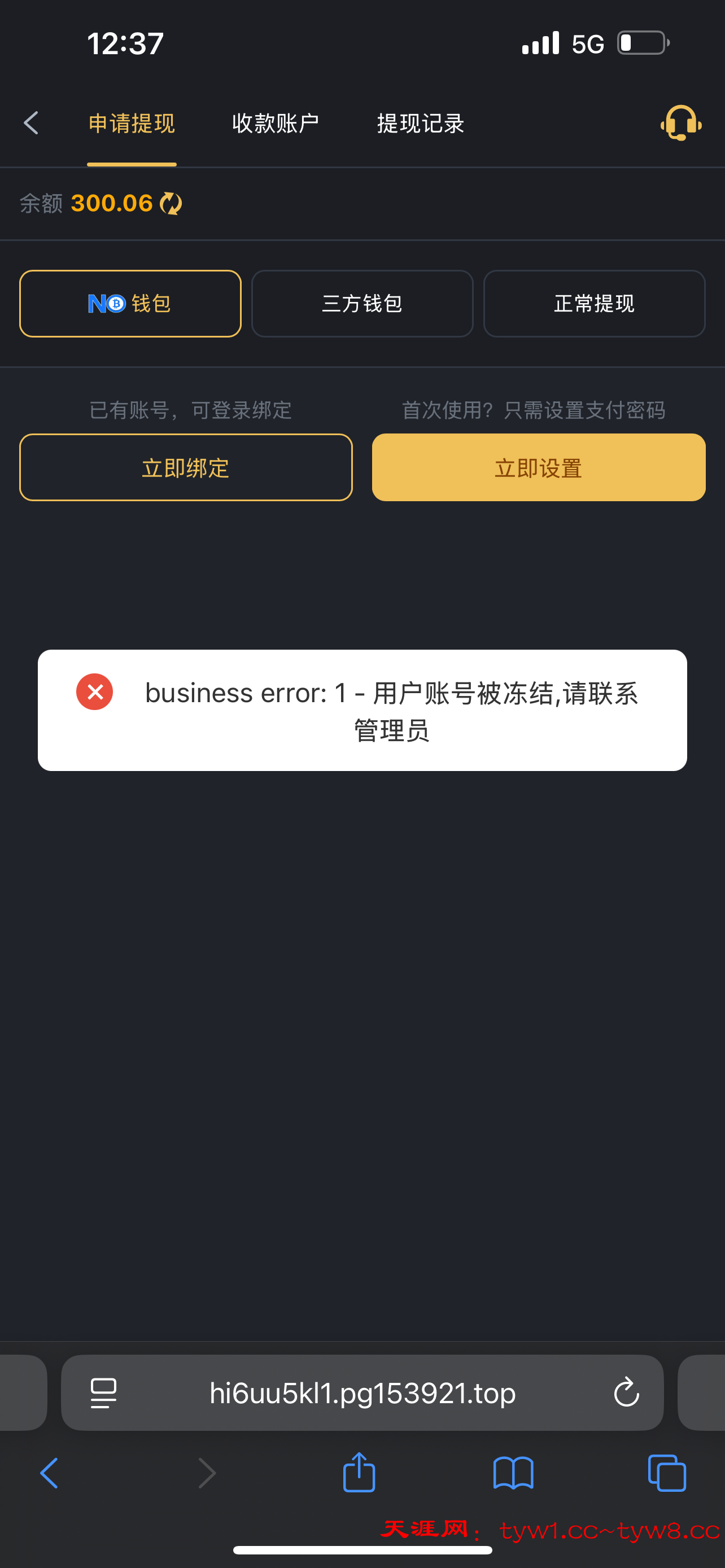Select the NO 钱包 option

pos(130,303)
